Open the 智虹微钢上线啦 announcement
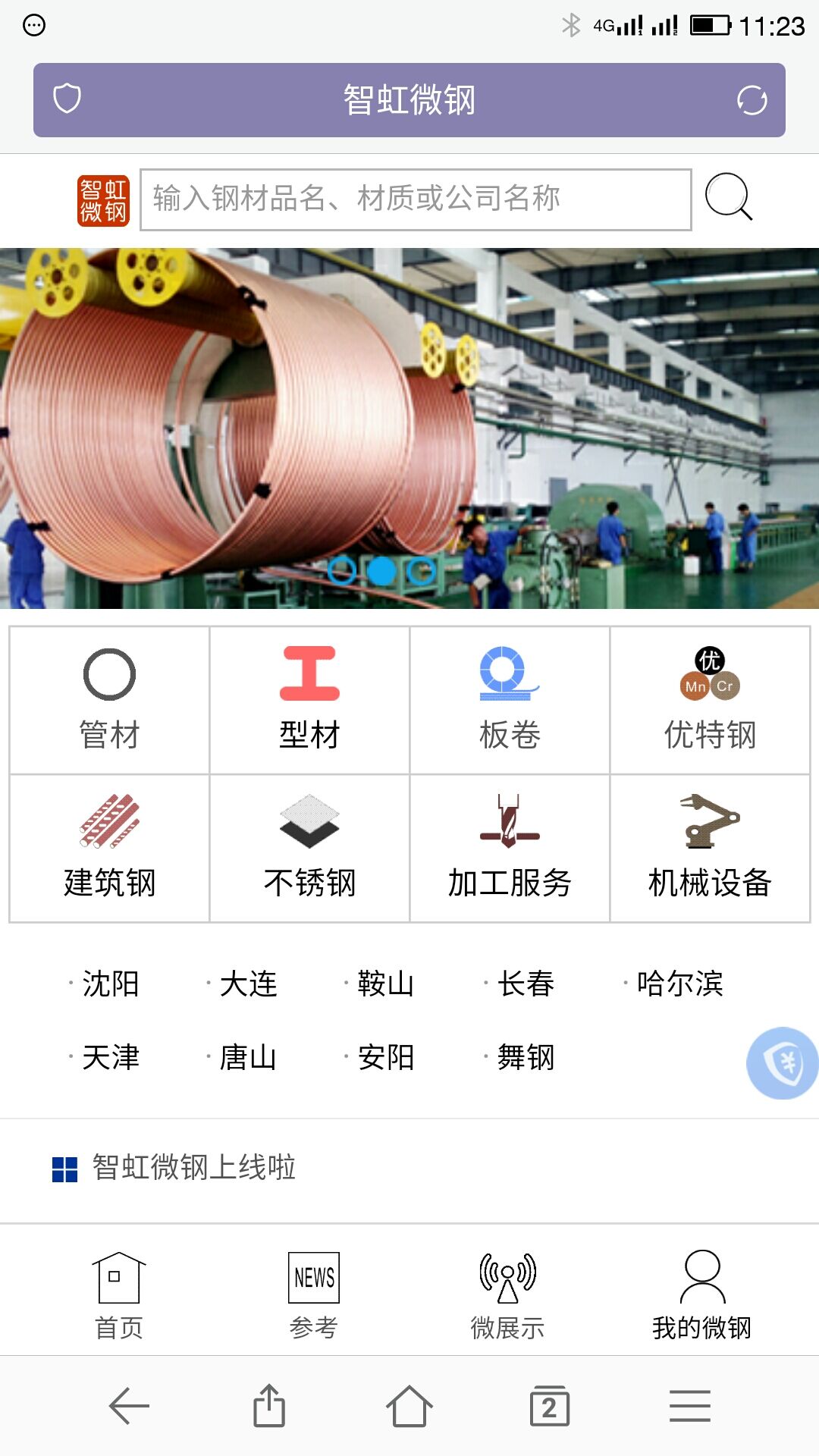819x1456 pixels. (193, 1168)
